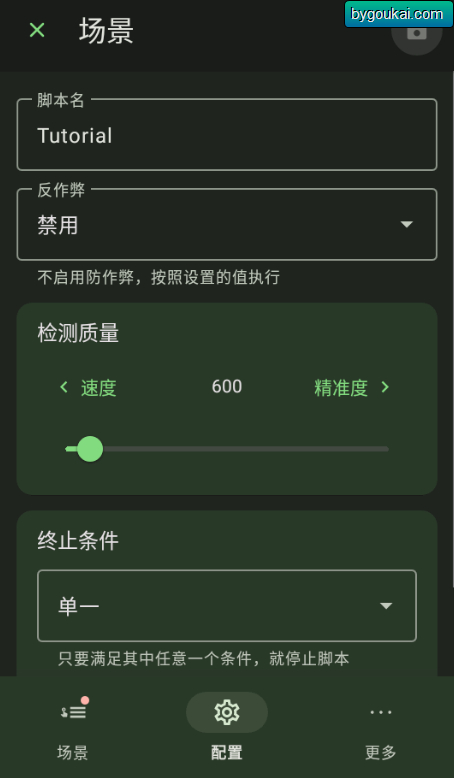The width and height of the screenshot is (454, 778).
Task: Tap the 检测质量 slider track
Action: (227, 449)
